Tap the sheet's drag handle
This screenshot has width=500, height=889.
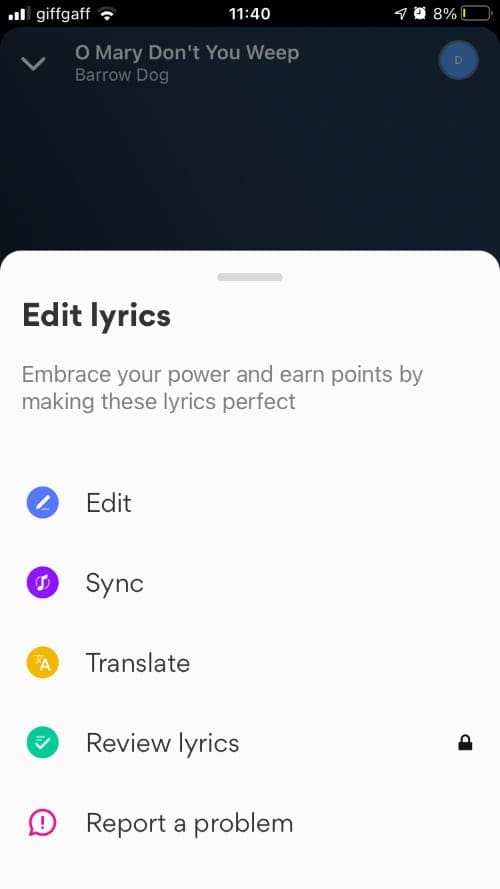click(x=250, y=277)
